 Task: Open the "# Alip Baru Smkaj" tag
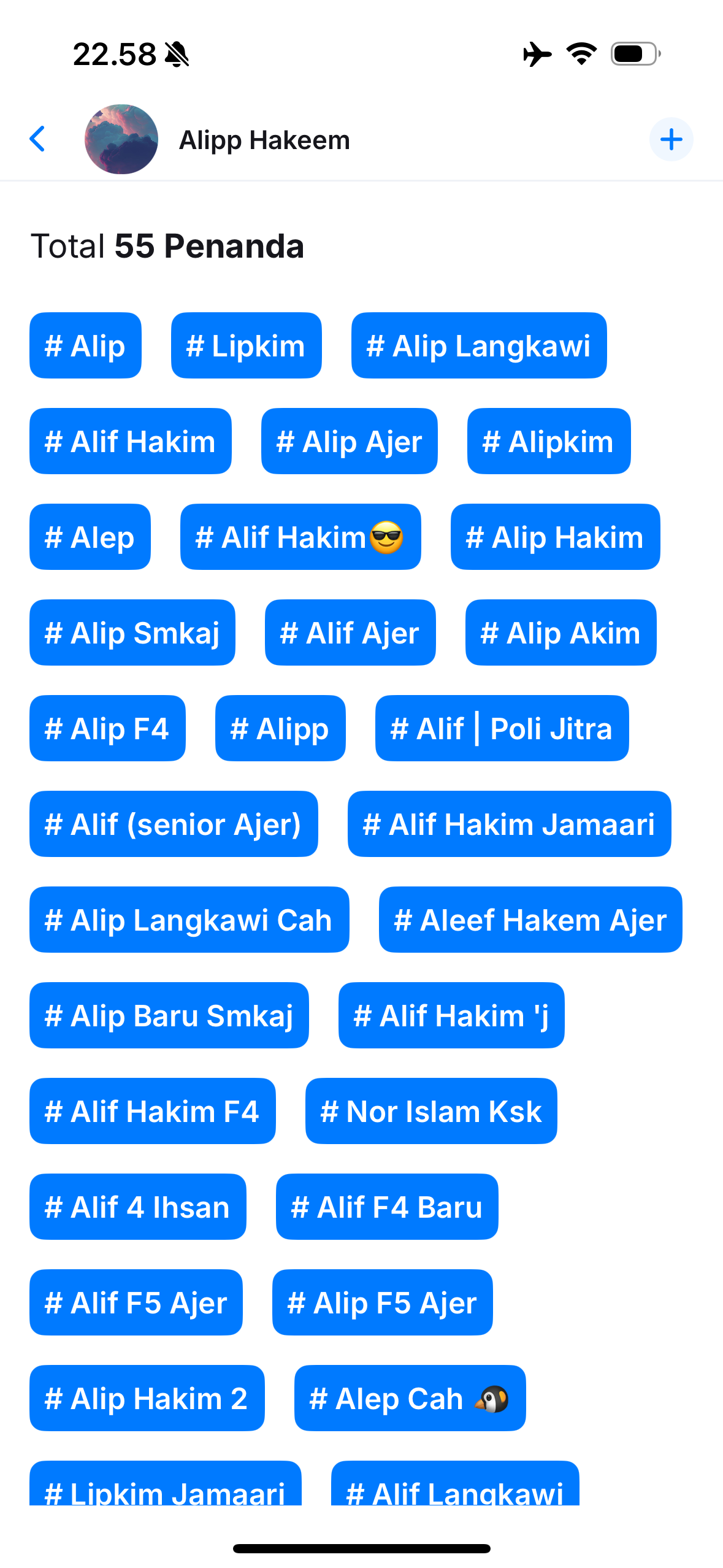coord(169,1015)
